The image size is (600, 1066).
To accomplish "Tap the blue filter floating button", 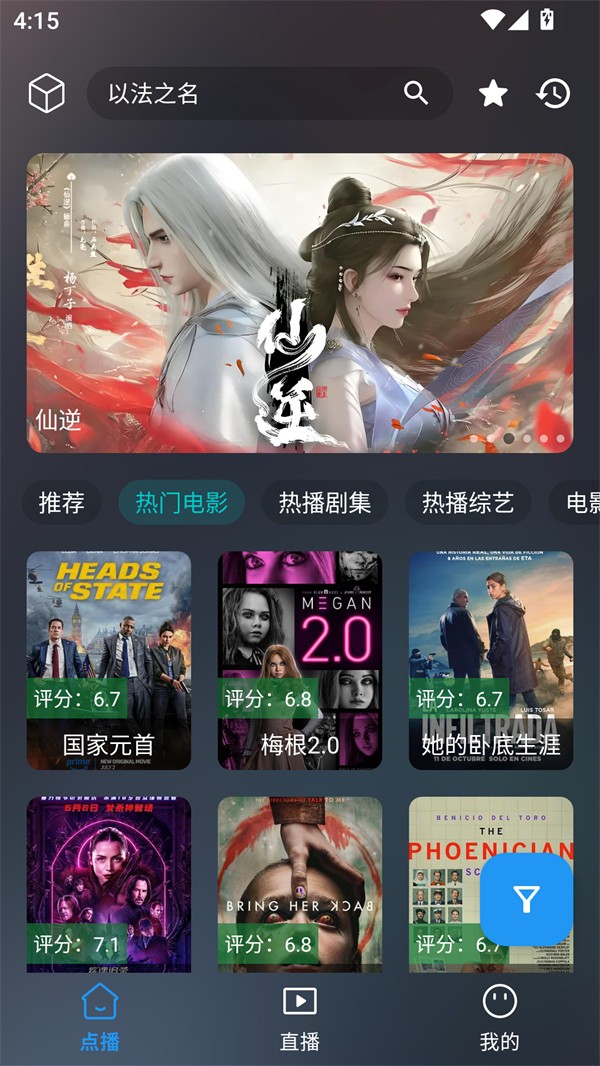I will (x=527, y=900).
